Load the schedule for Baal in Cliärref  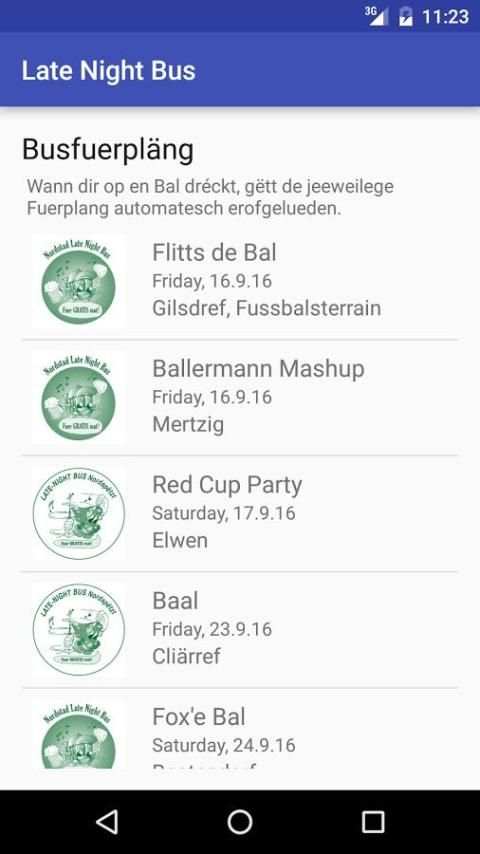240,630
